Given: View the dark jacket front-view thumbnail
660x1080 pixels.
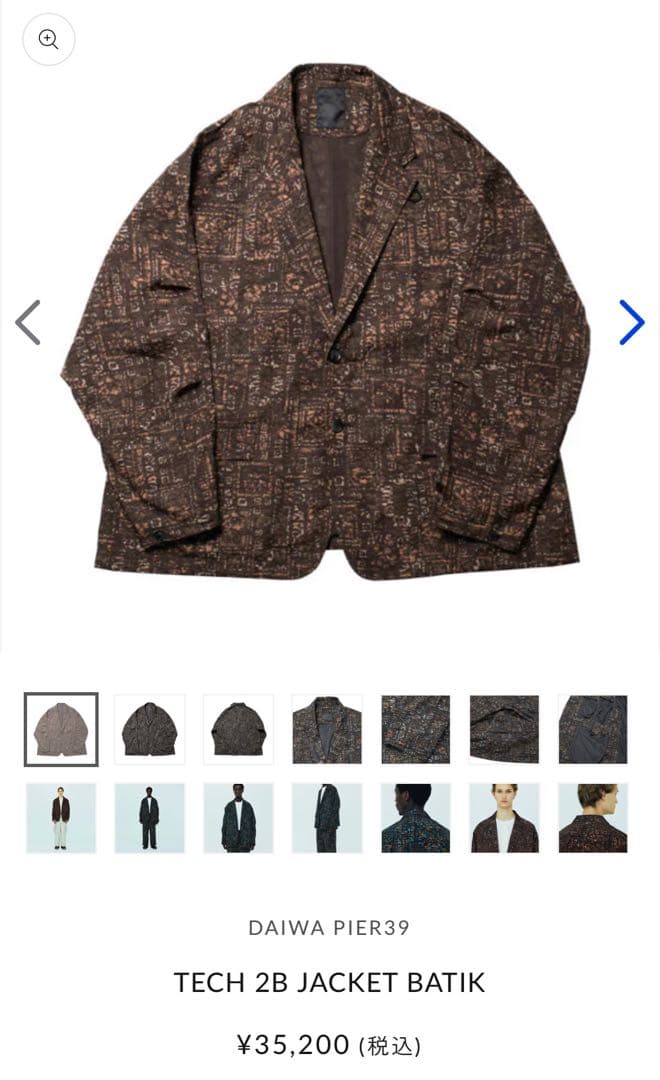Looking at the screenshot, I should tap(150, 729).
